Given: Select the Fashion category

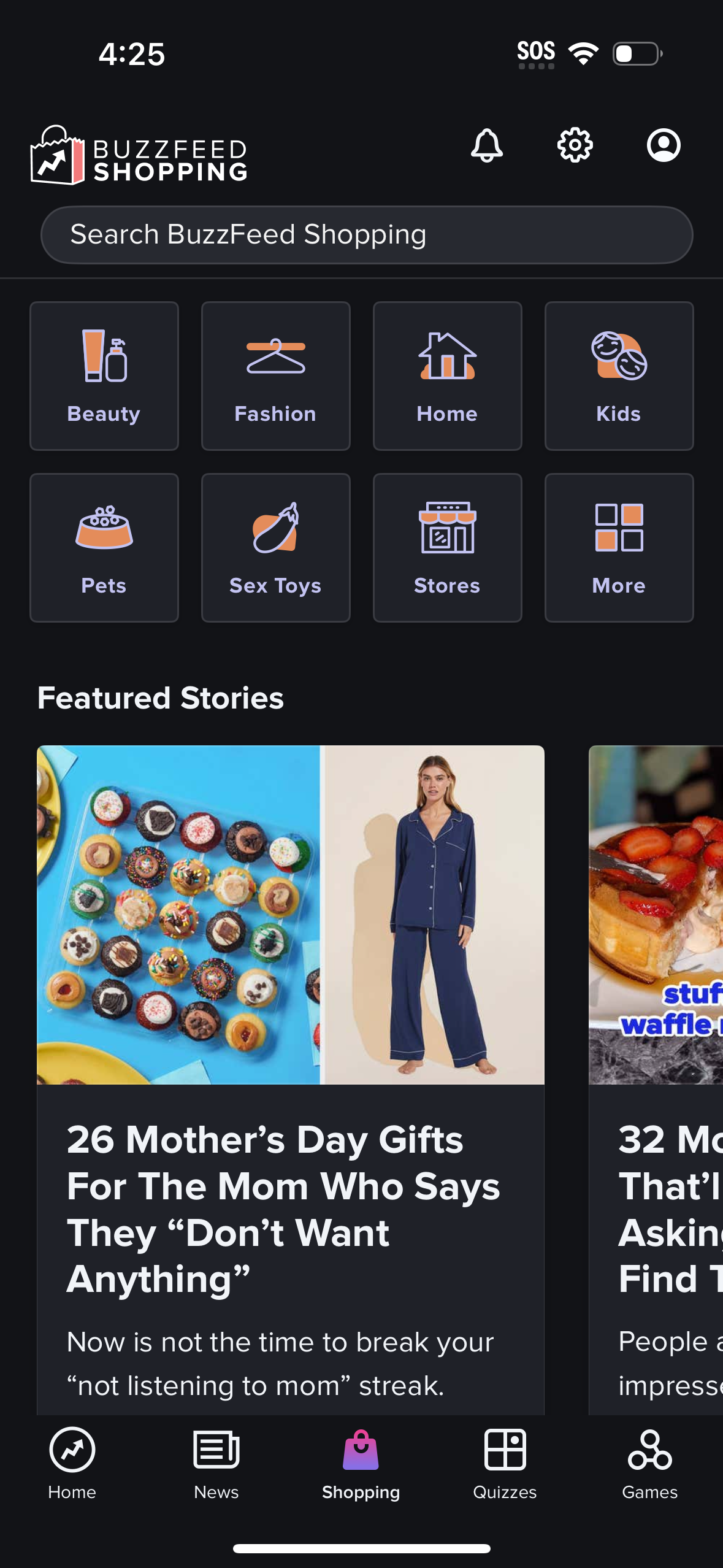Looking at the screenshot, I should point(275,375).
